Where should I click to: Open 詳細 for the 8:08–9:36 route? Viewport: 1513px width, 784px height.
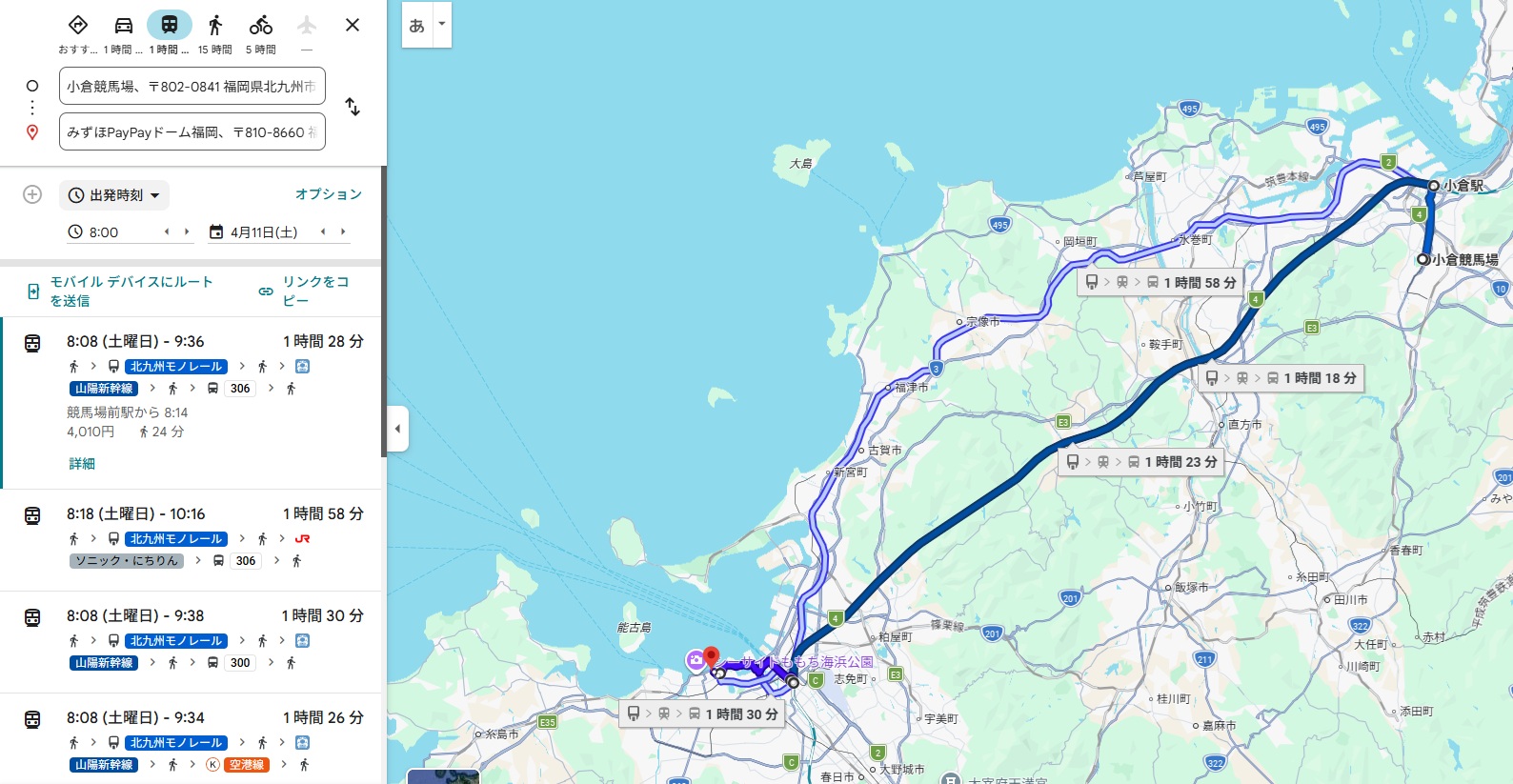pyautogui.click(x=82, y=464)
